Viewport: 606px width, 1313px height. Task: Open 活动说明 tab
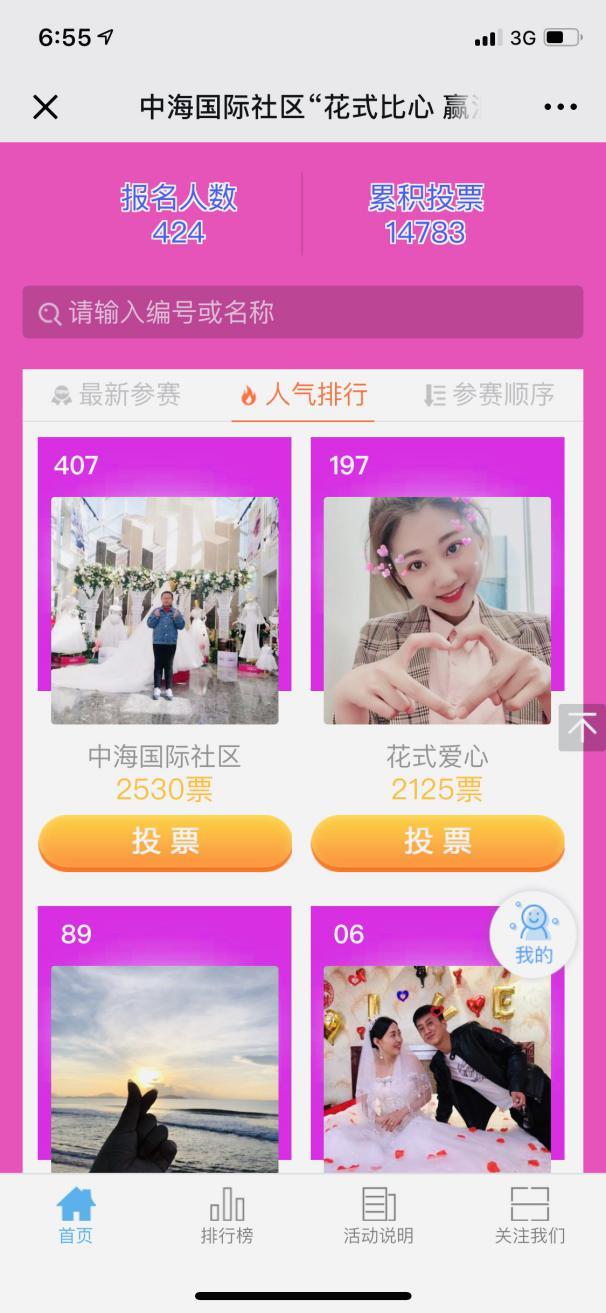[x=378, y=1214]
